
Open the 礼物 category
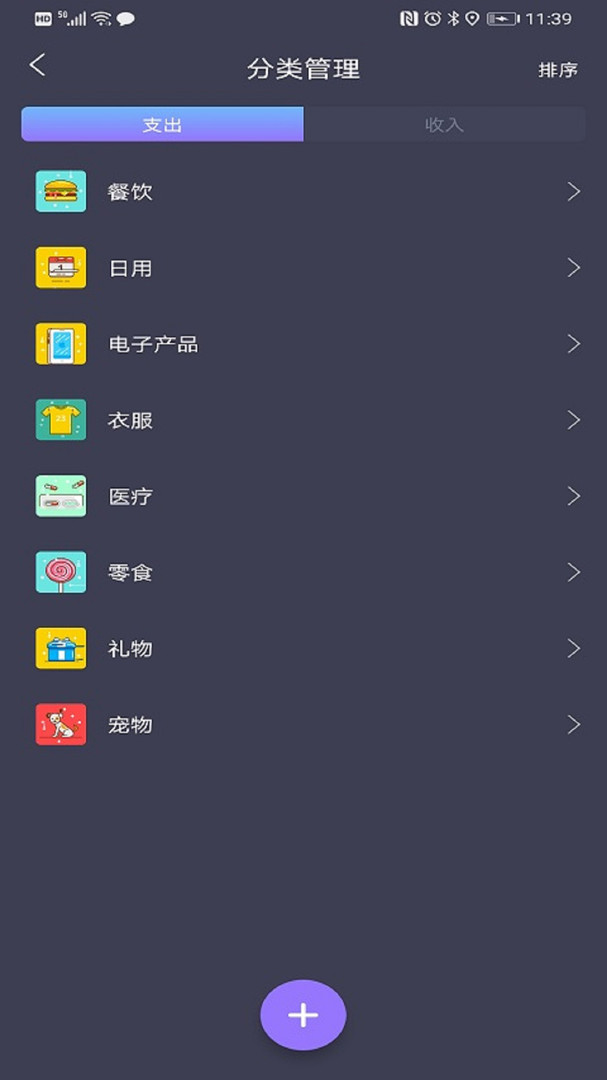(303, 648)
